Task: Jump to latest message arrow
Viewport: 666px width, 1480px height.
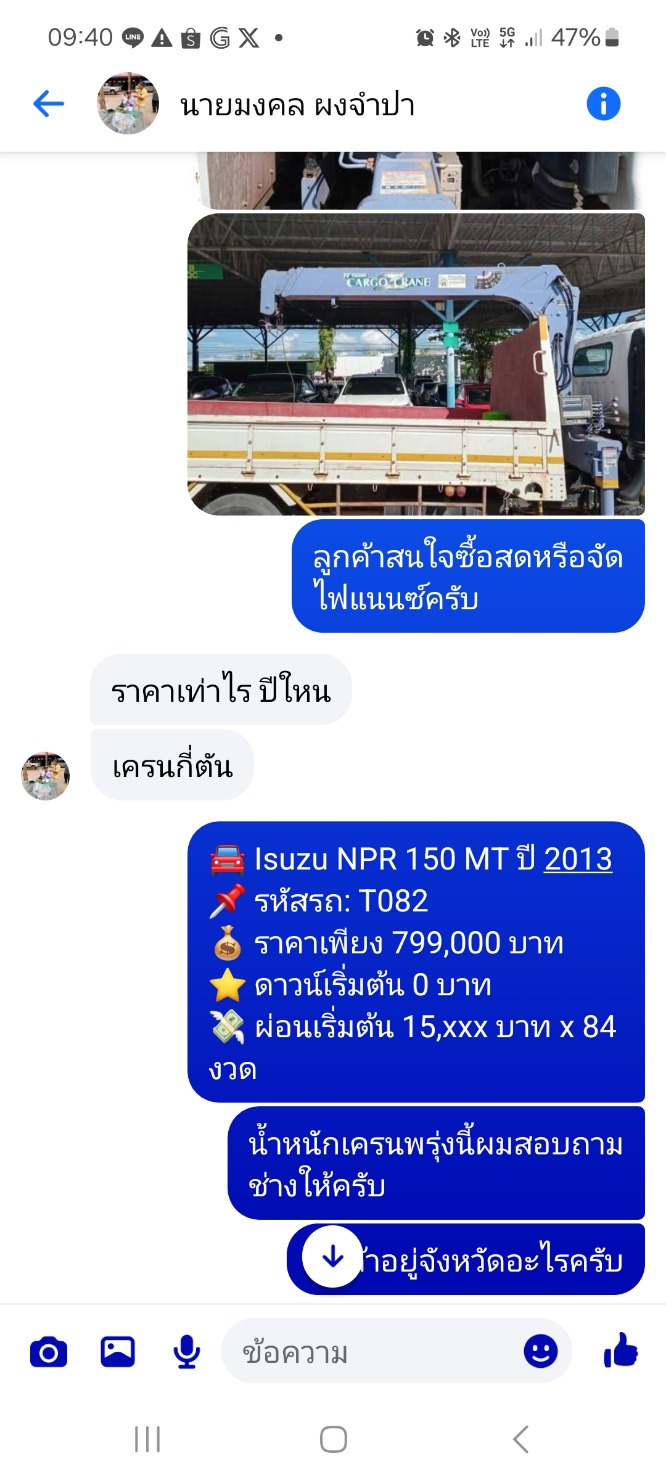Action: [x=332, y=1256]
